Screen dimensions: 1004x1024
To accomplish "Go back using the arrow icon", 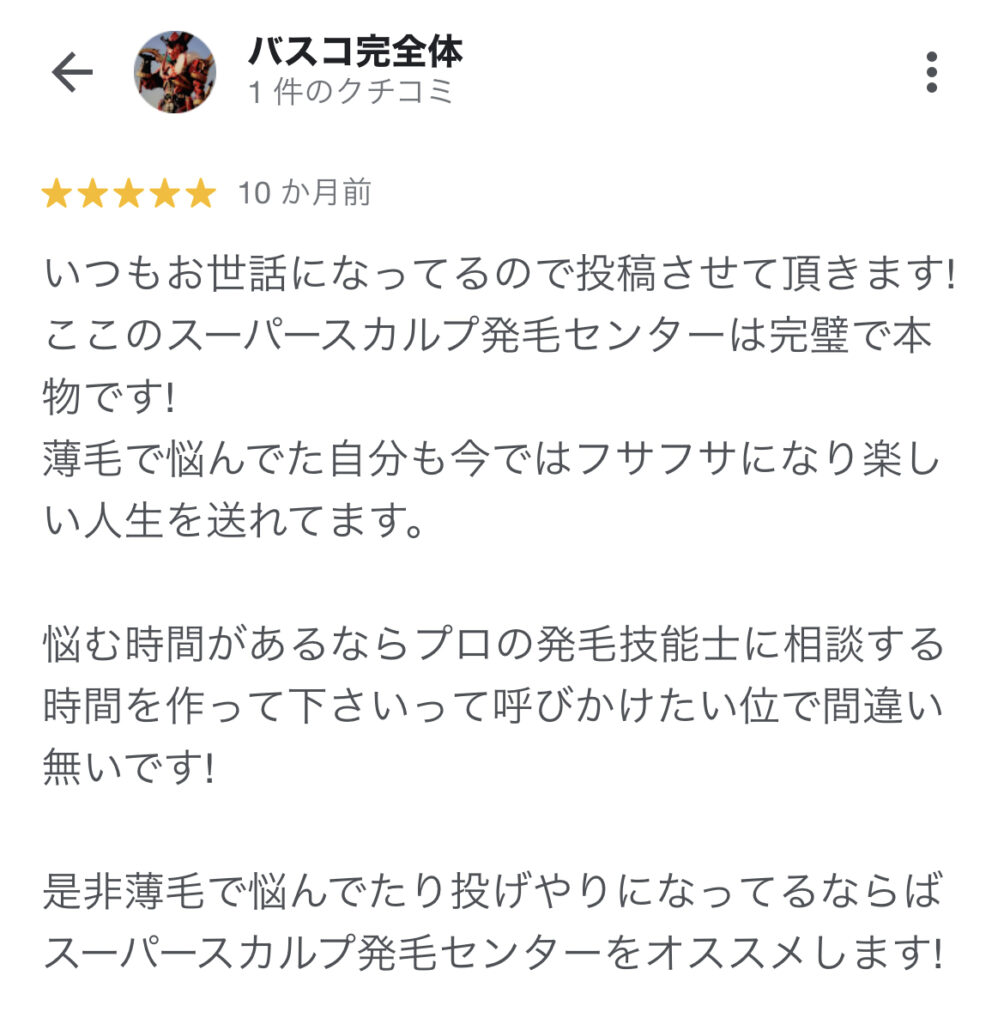I will click(72, 73).
